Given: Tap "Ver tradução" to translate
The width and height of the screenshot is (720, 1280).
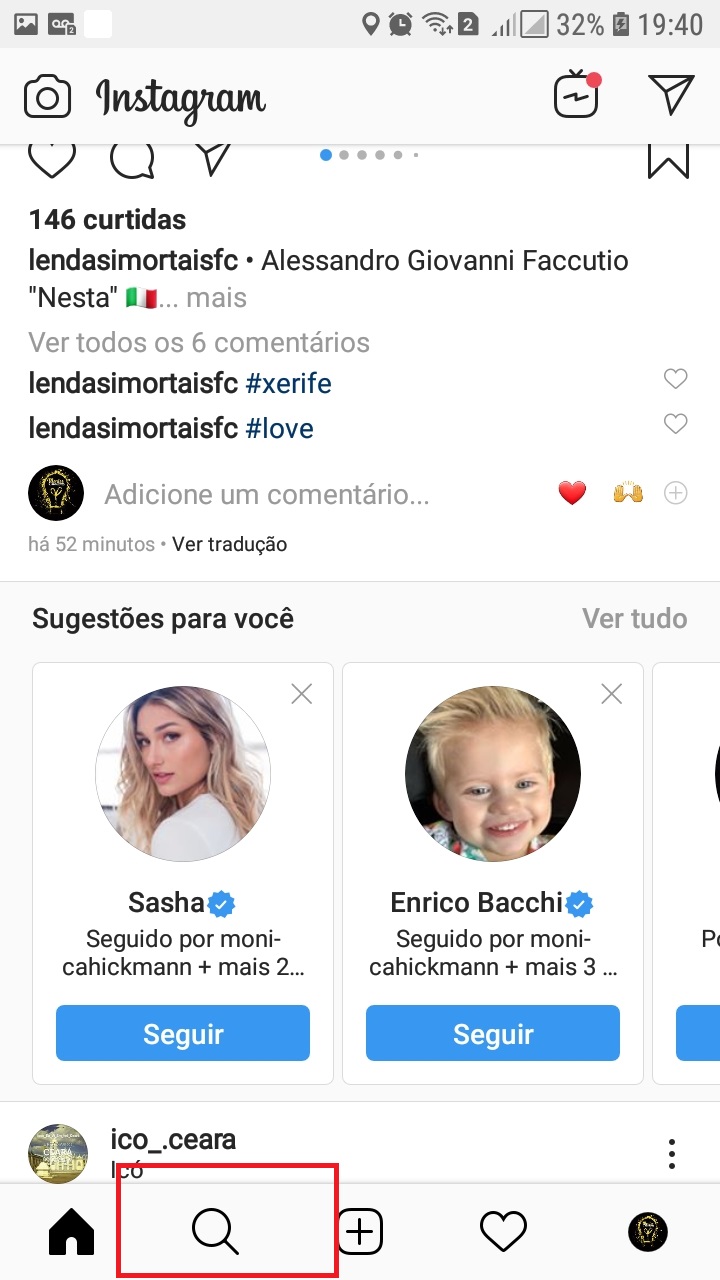Looking at the screenshot, I should point(229,545).
